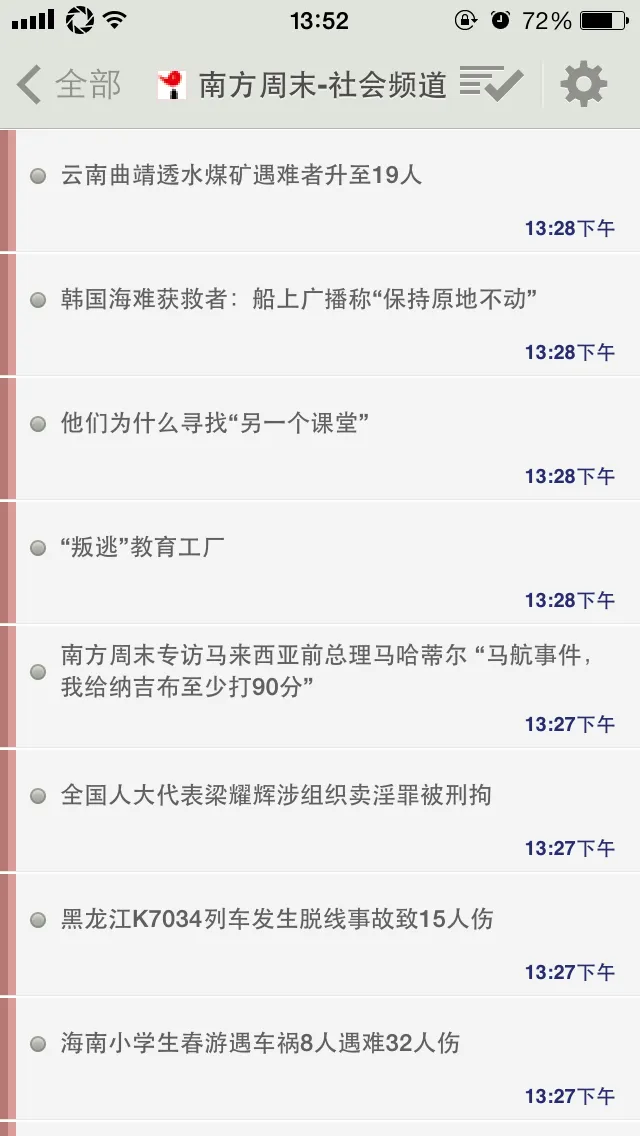
Task: Mark all articles as read
Action: (491, 84)
